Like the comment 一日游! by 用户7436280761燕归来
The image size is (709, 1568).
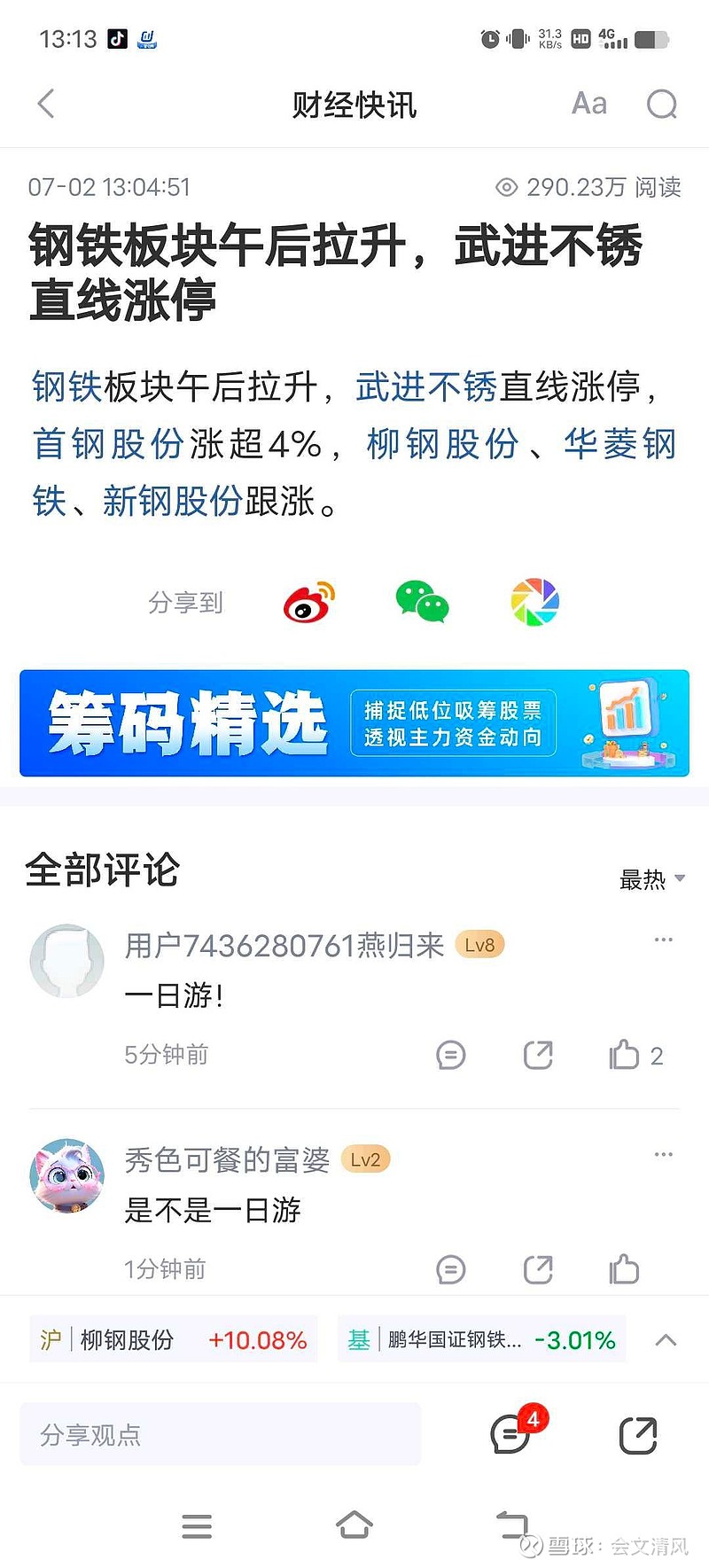(x=635, y=1055)
